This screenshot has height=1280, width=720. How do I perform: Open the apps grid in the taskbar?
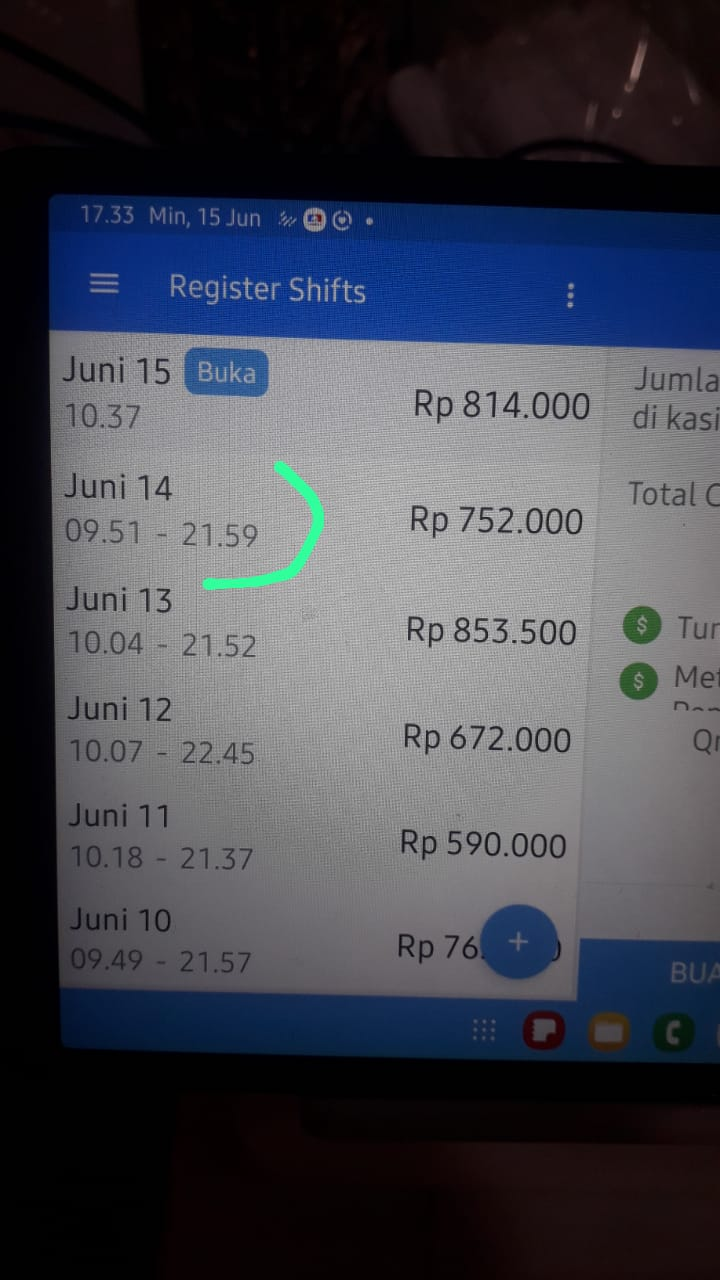point(484,1030)
